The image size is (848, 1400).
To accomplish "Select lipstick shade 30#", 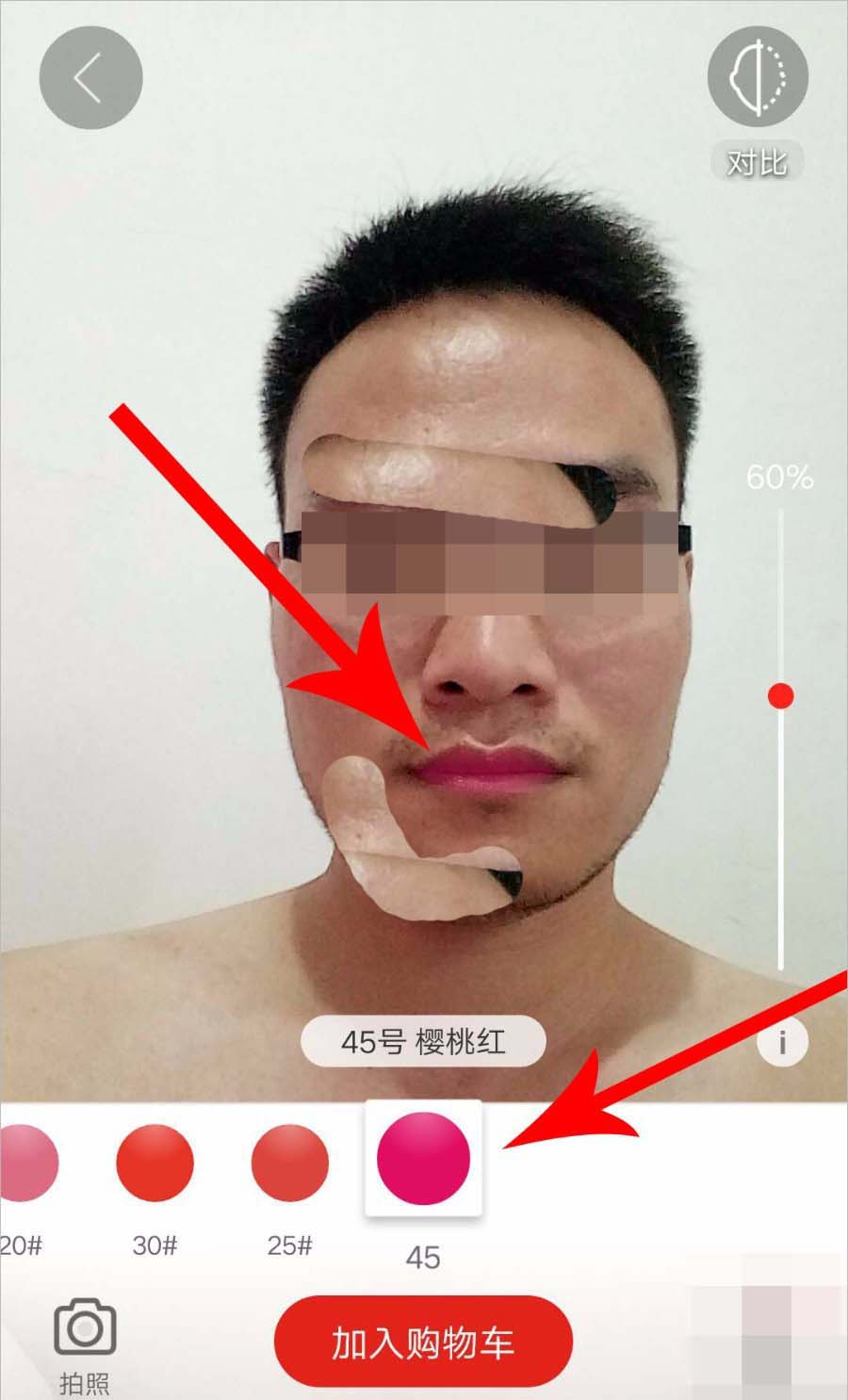I will (155, 1164).
